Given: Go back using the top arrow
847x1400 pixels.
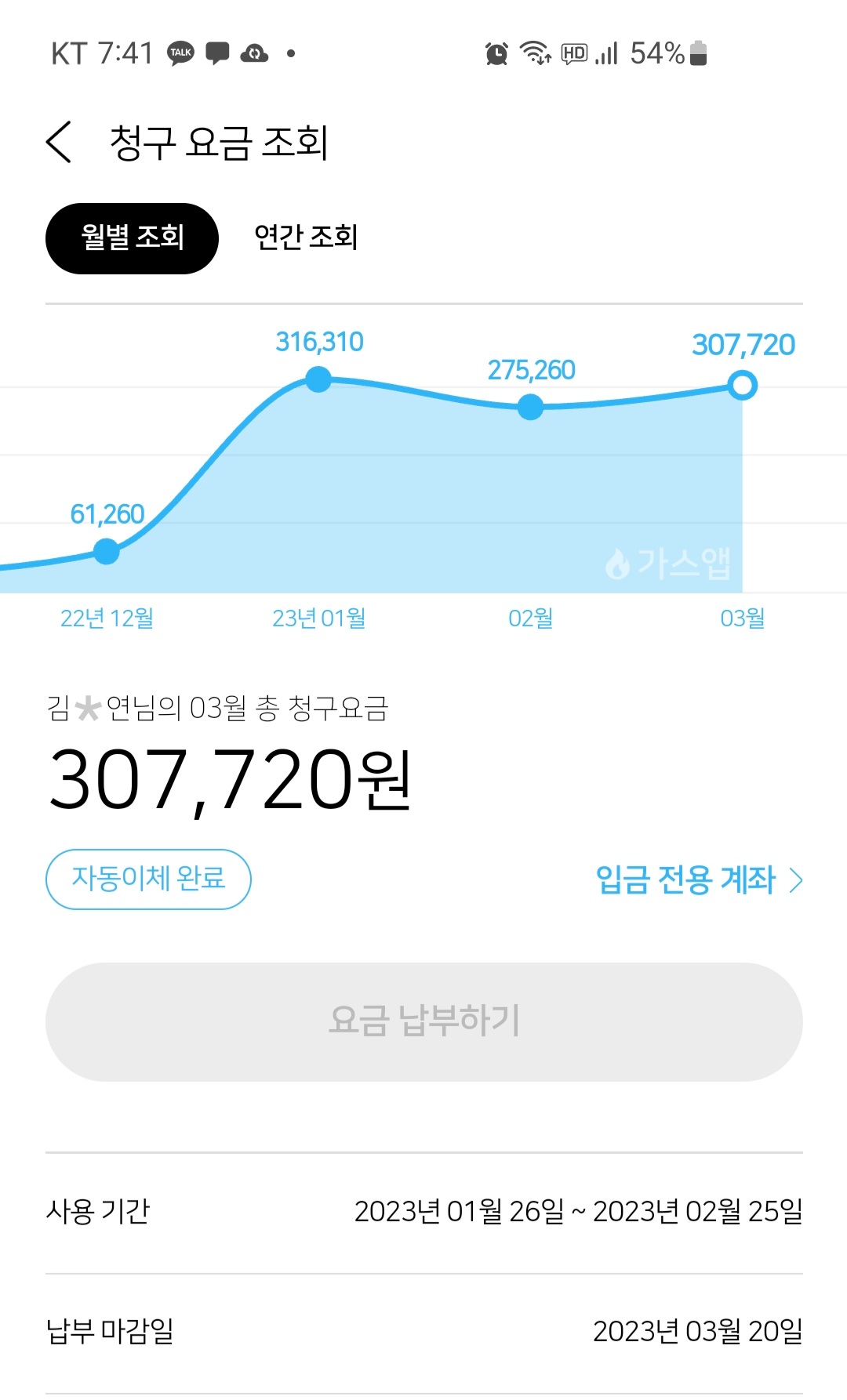Looking at the screenshot, I should pos(59,142).
